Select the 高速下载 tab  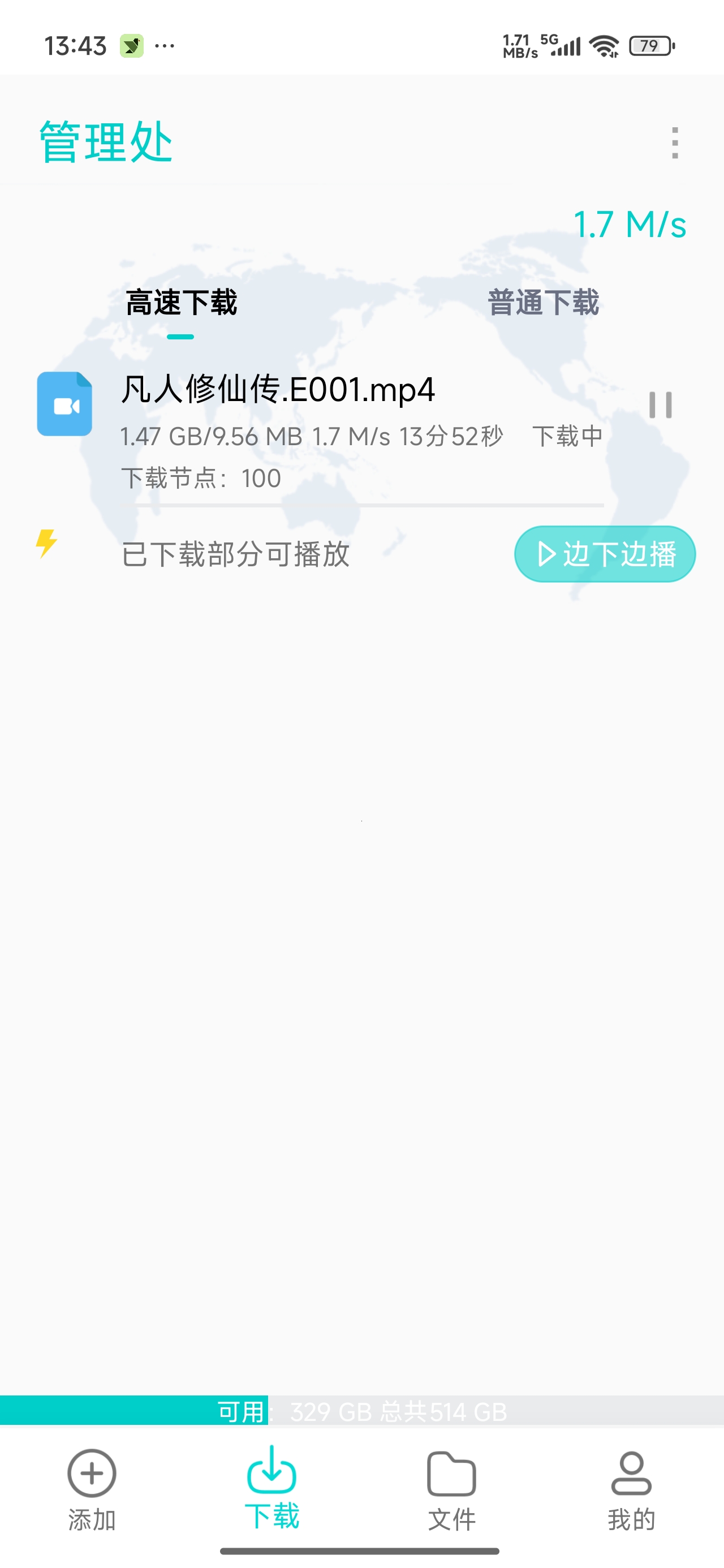[181, 303]
